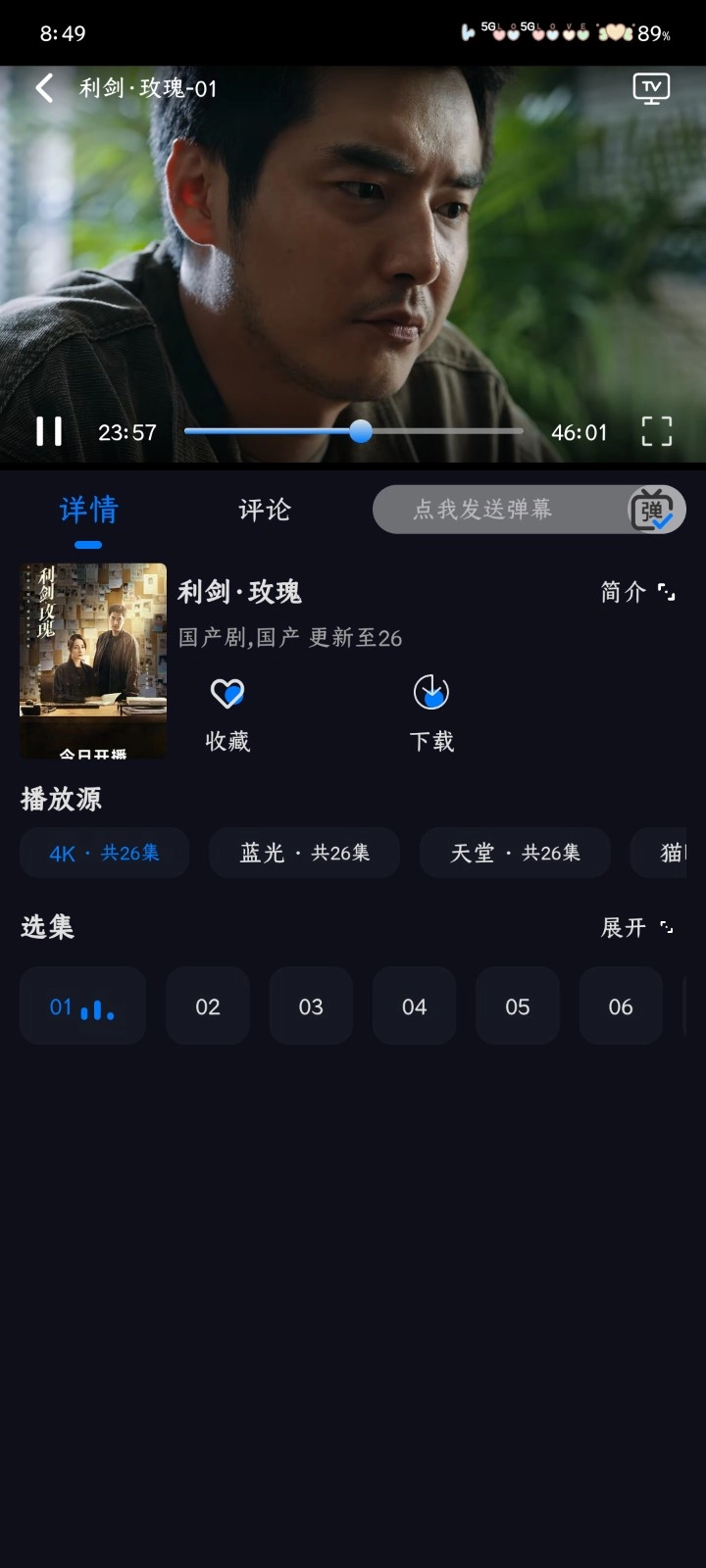Open screen casting via the TV icon
This screenshot has width=706, height=1568.
point(650,87)
